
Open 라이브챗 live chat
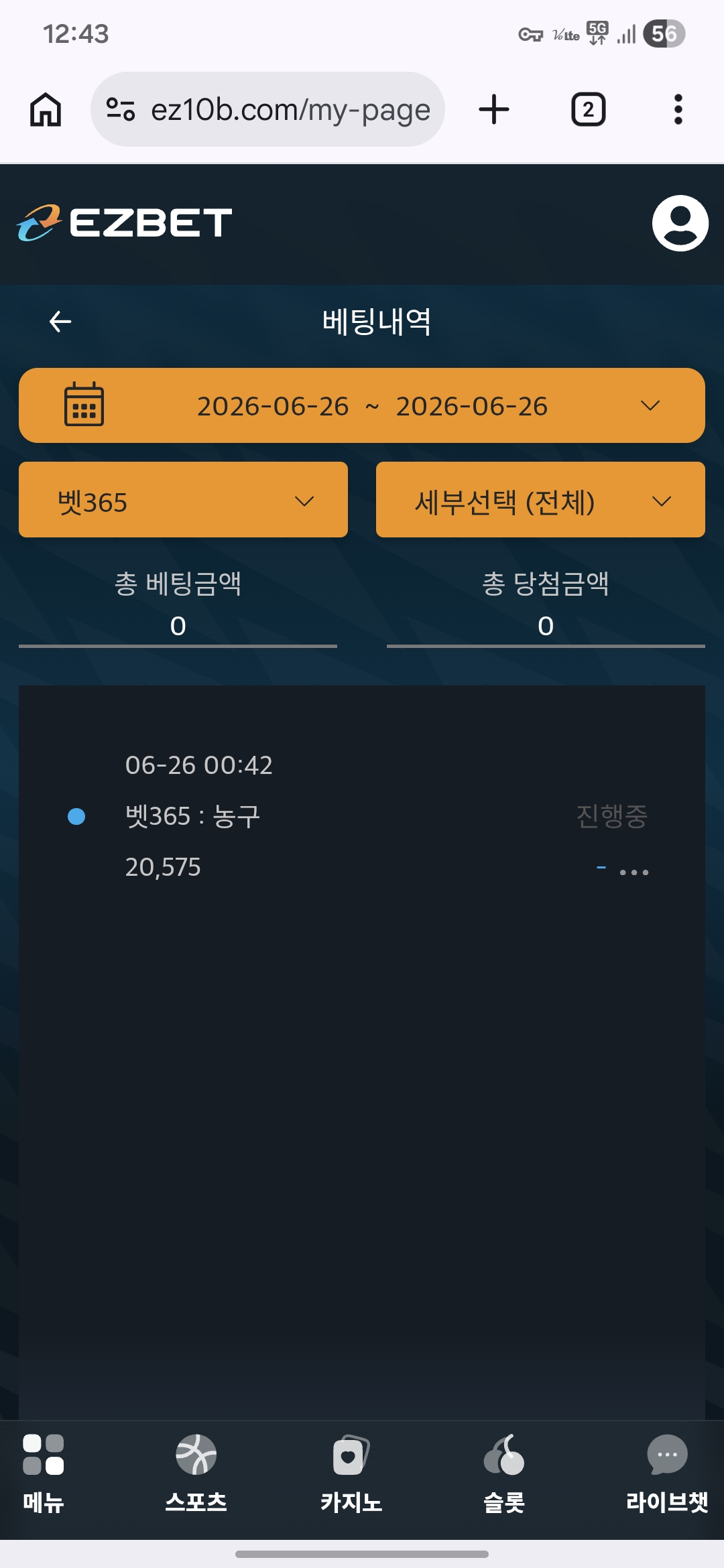(x=667, y=1474)
